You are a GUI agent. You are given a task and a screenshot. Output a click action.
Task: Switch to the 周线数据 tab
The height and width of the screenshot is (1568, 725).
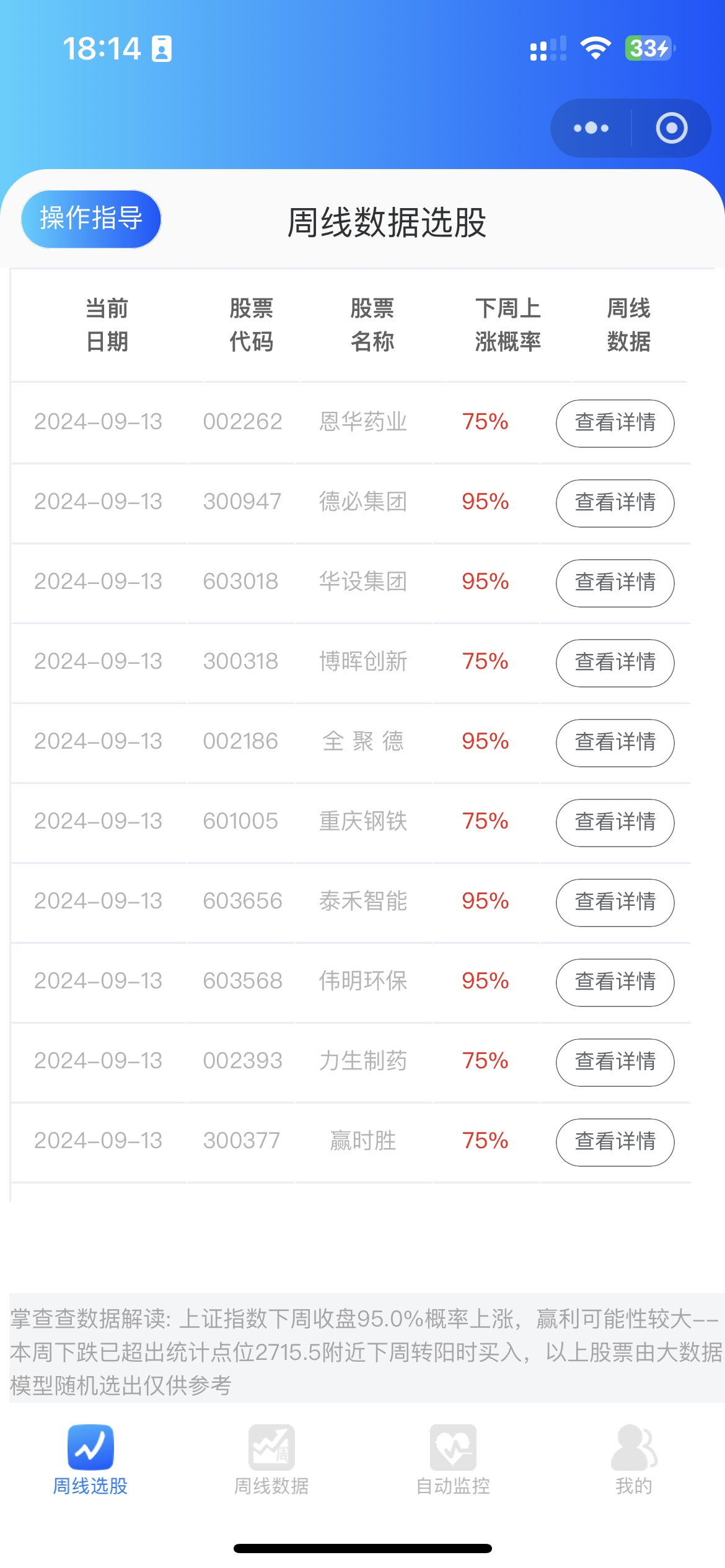pyautogui.click(x=271, y=1460)
